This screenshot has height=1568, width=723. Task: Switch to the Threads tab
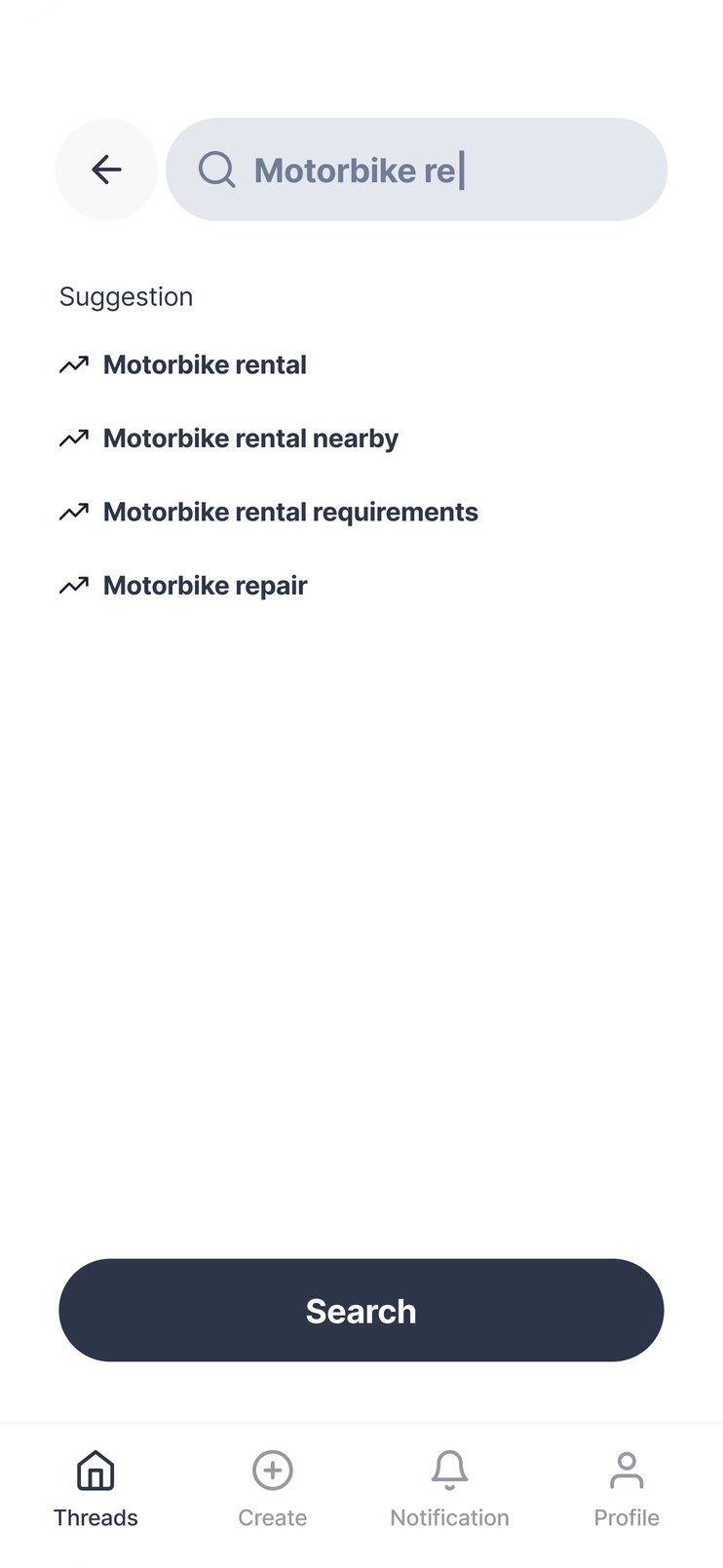95,1489
